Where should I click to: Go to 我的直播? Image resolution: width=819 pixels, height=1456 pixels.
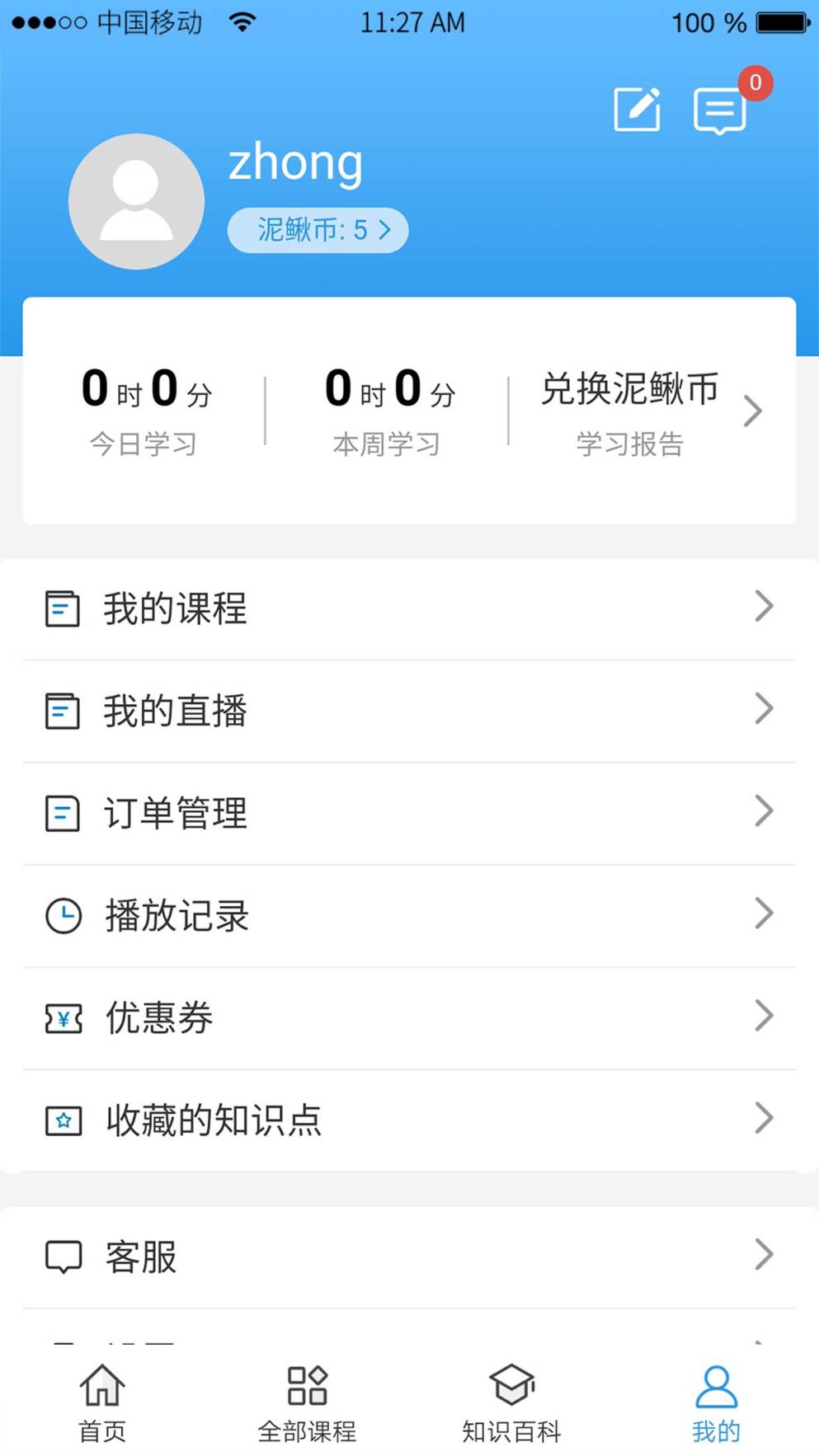409,711
